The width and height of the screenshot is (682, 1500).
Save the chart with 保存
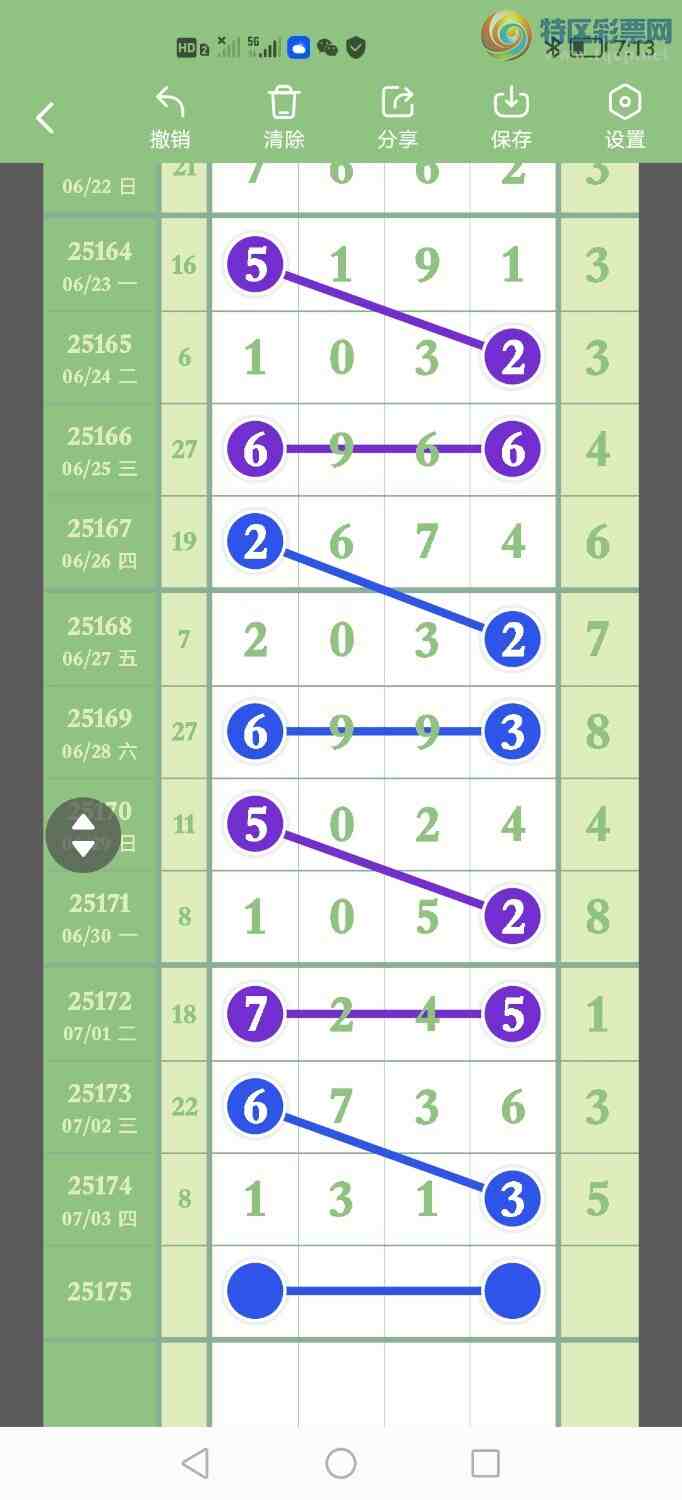(511, 117)
